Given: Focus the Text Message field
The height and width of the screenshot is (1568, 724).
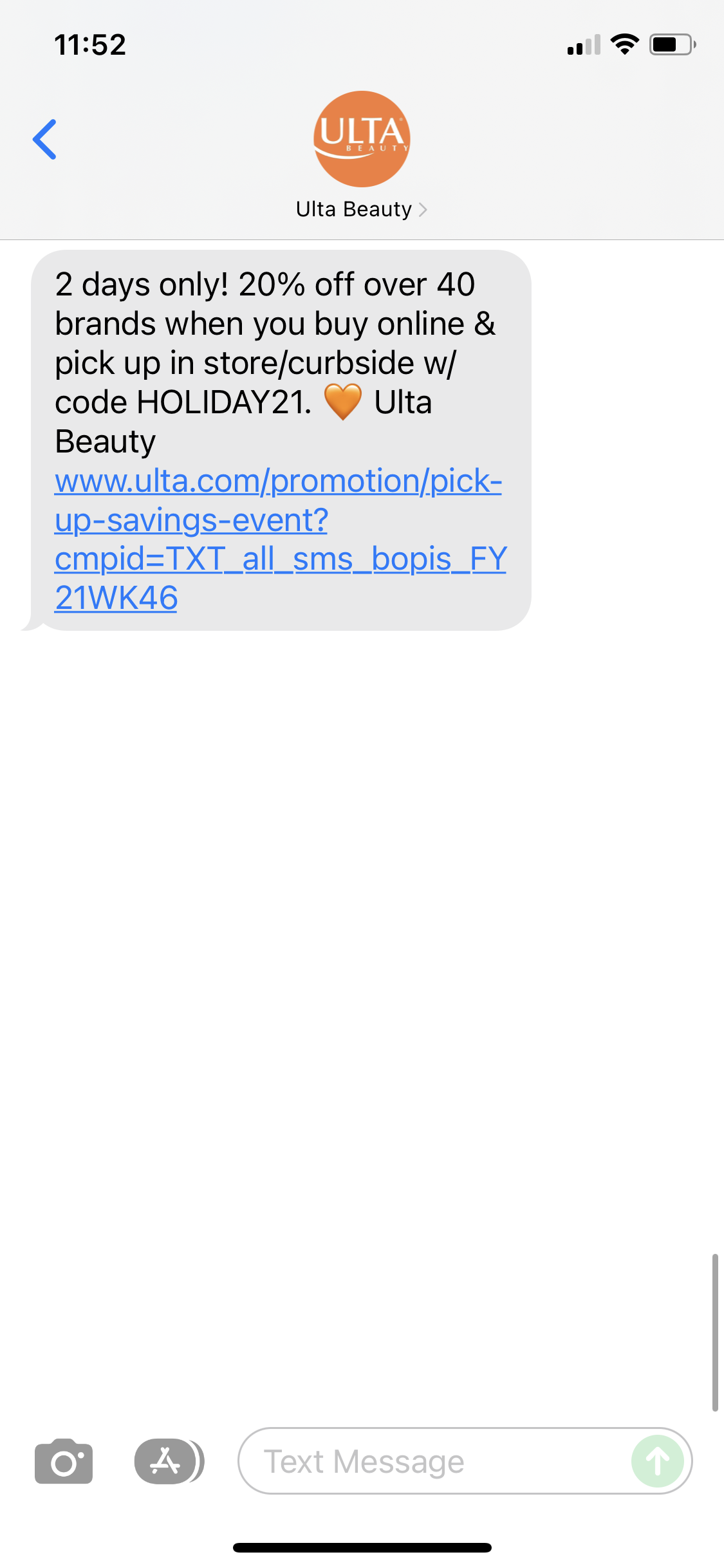Looking at the screenshot, I should coord(431,1461).
